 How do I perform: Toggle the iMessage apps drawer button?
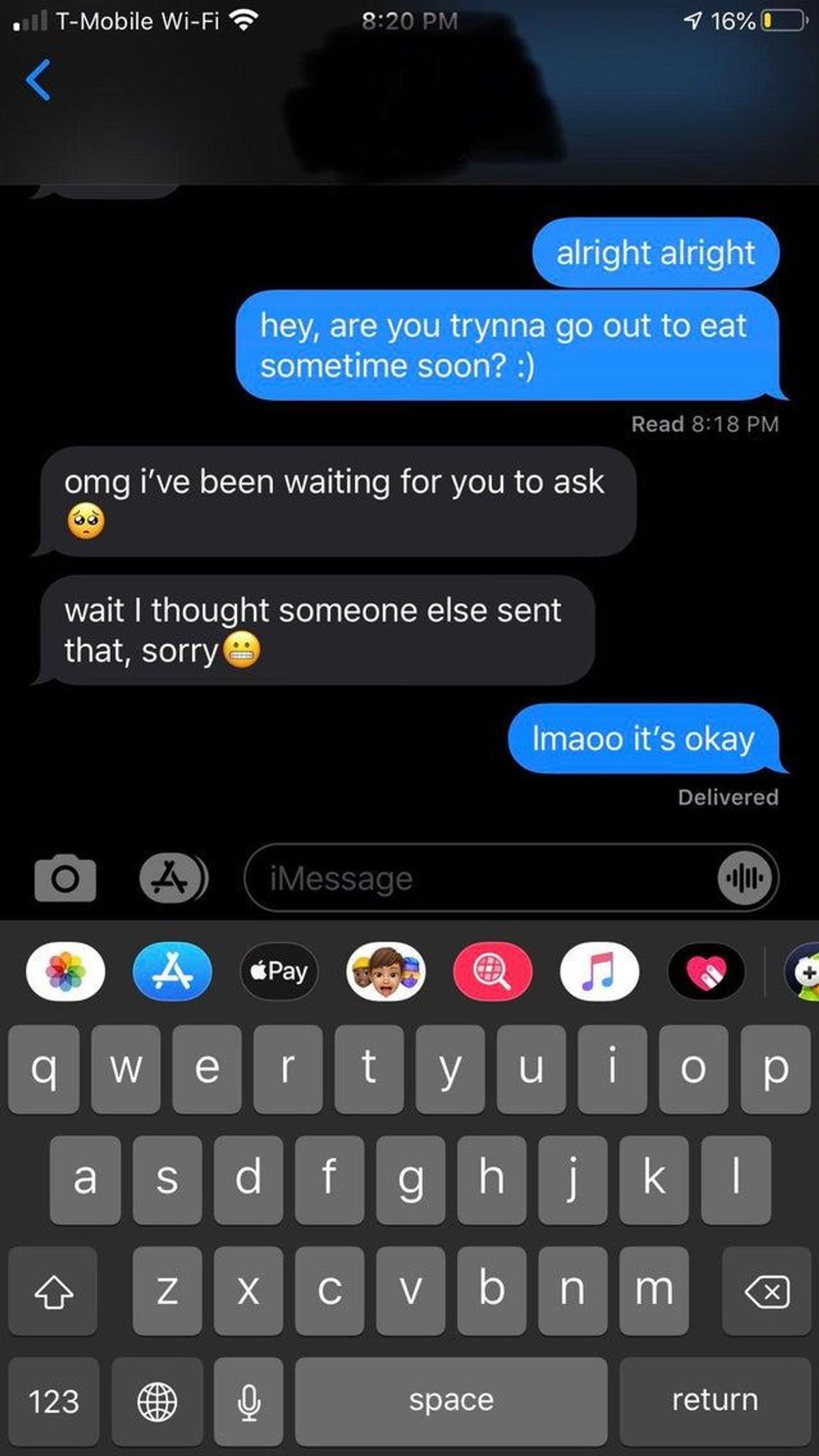coord(171,878)
